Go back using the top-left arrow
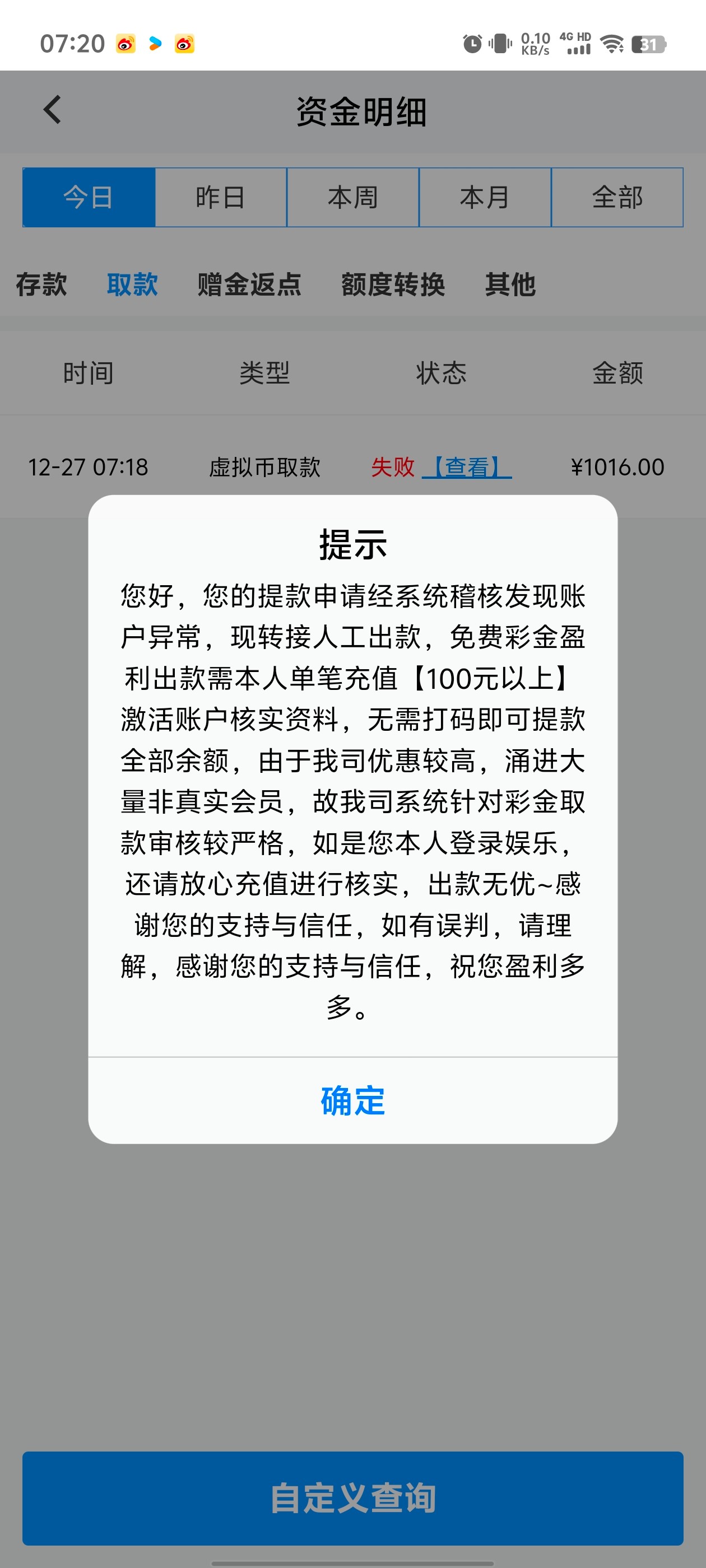The height and width of the screenshot is (1568, 706). pos(52,110)
